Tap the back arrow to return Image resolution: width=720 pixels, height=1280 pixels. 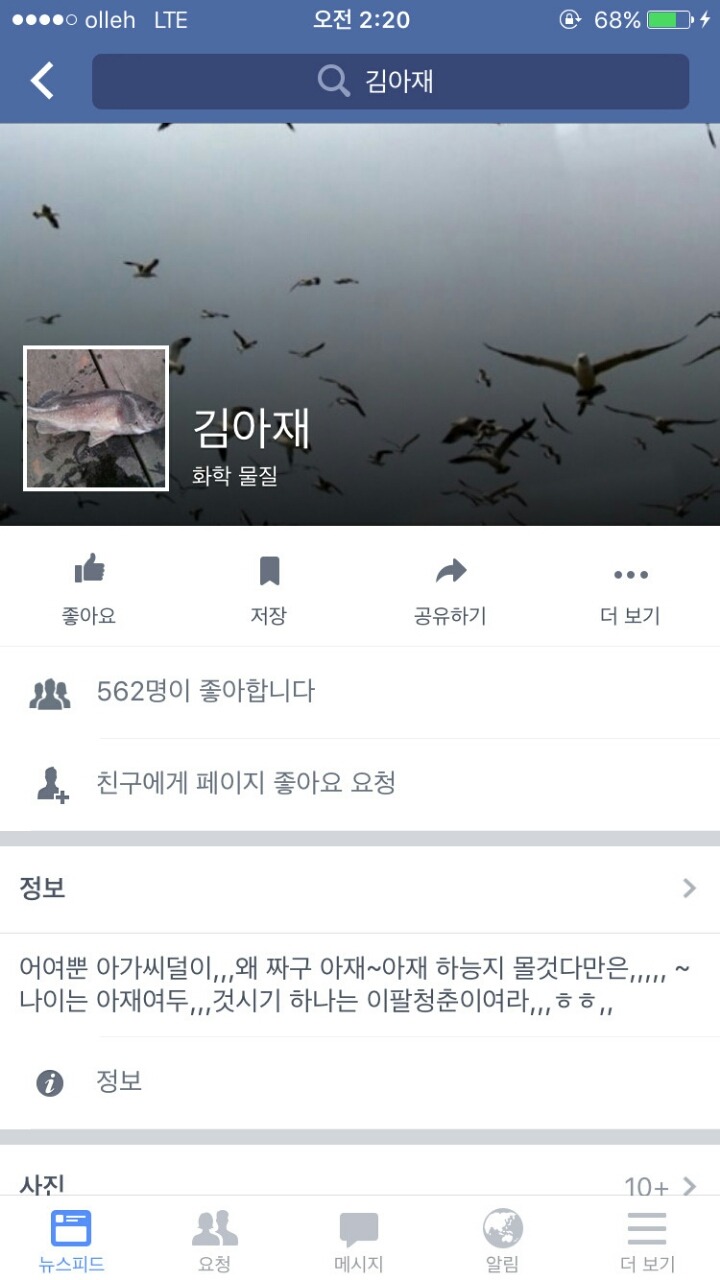click(x=40, y=80)
